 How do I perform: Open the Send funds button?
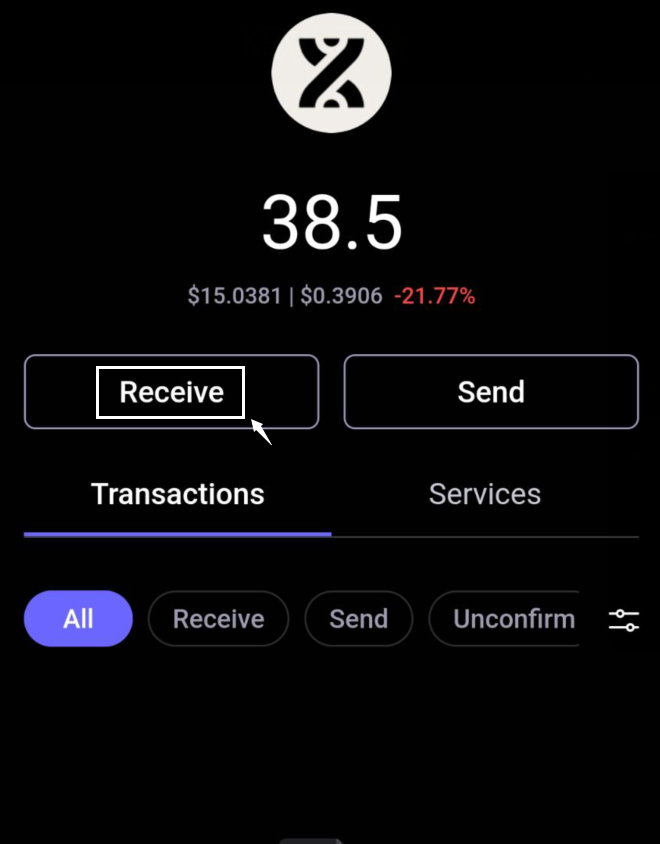(x=490, y=392)
